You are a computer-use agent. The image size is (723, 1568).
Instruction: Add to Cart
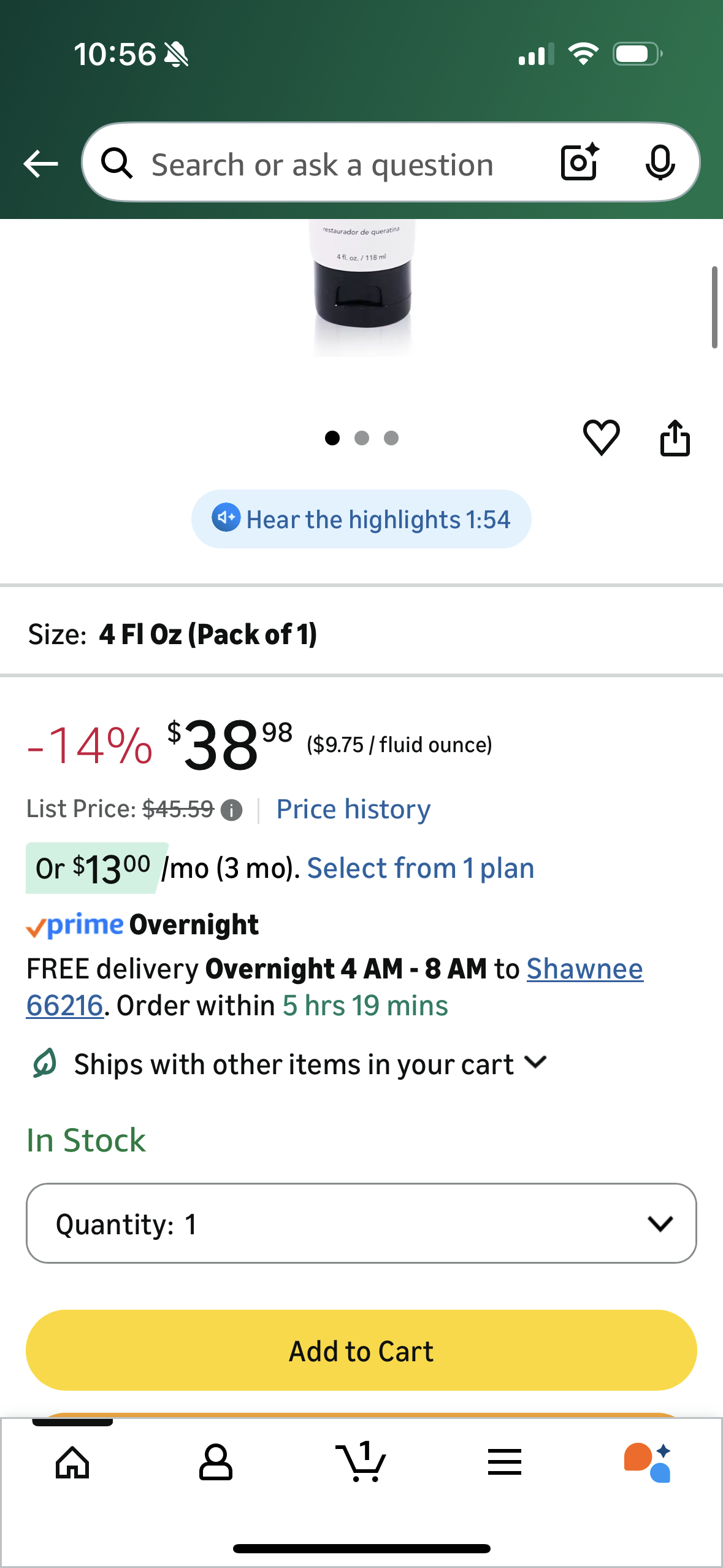click(361, 1350)
